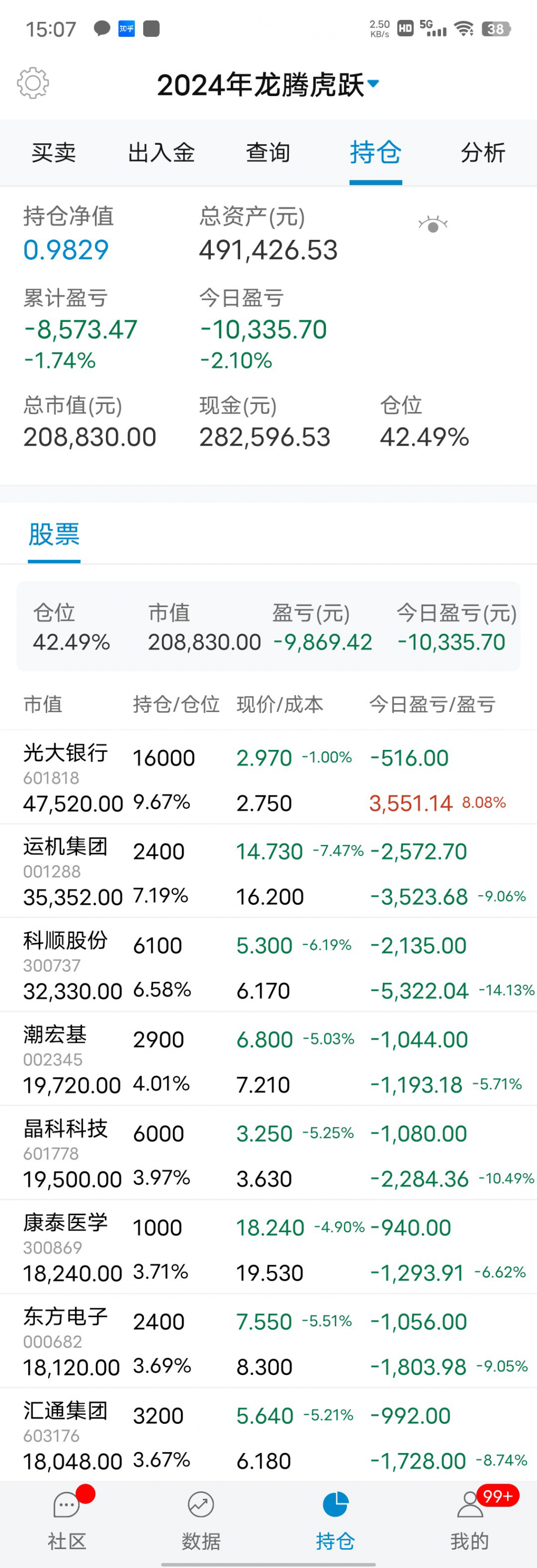The width and height of the screenshot is (537, 1568).
Task: Open the 运机集团 holding row
Action: [x=267, y=871]
